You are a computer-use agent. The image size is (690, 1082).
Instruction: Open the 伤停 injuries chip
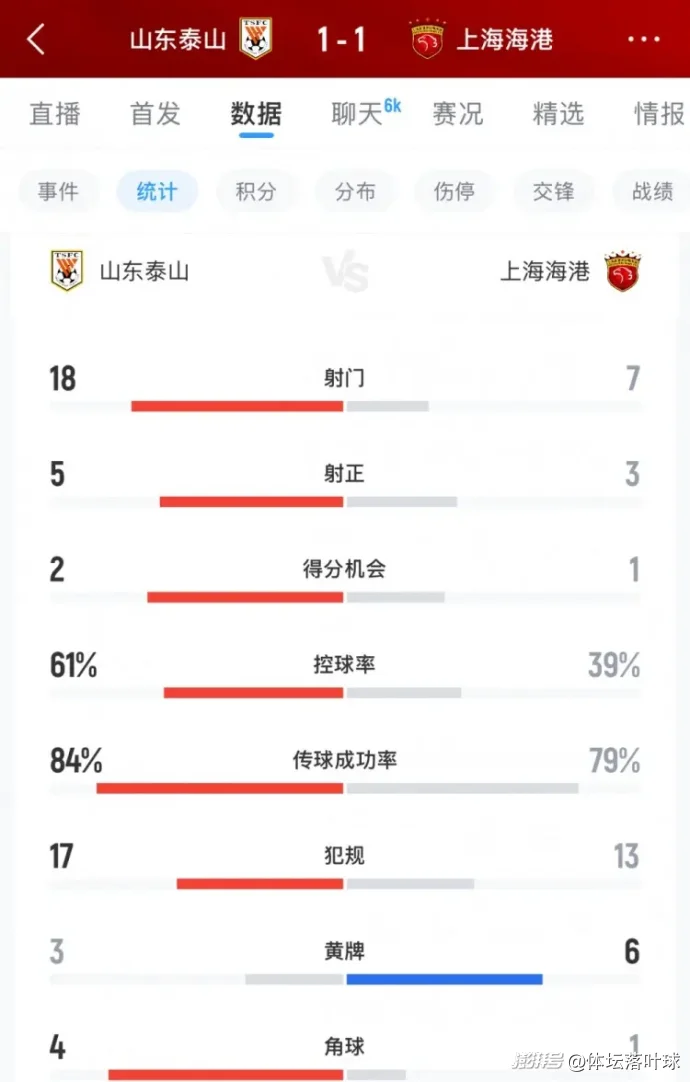pos(454,191)
